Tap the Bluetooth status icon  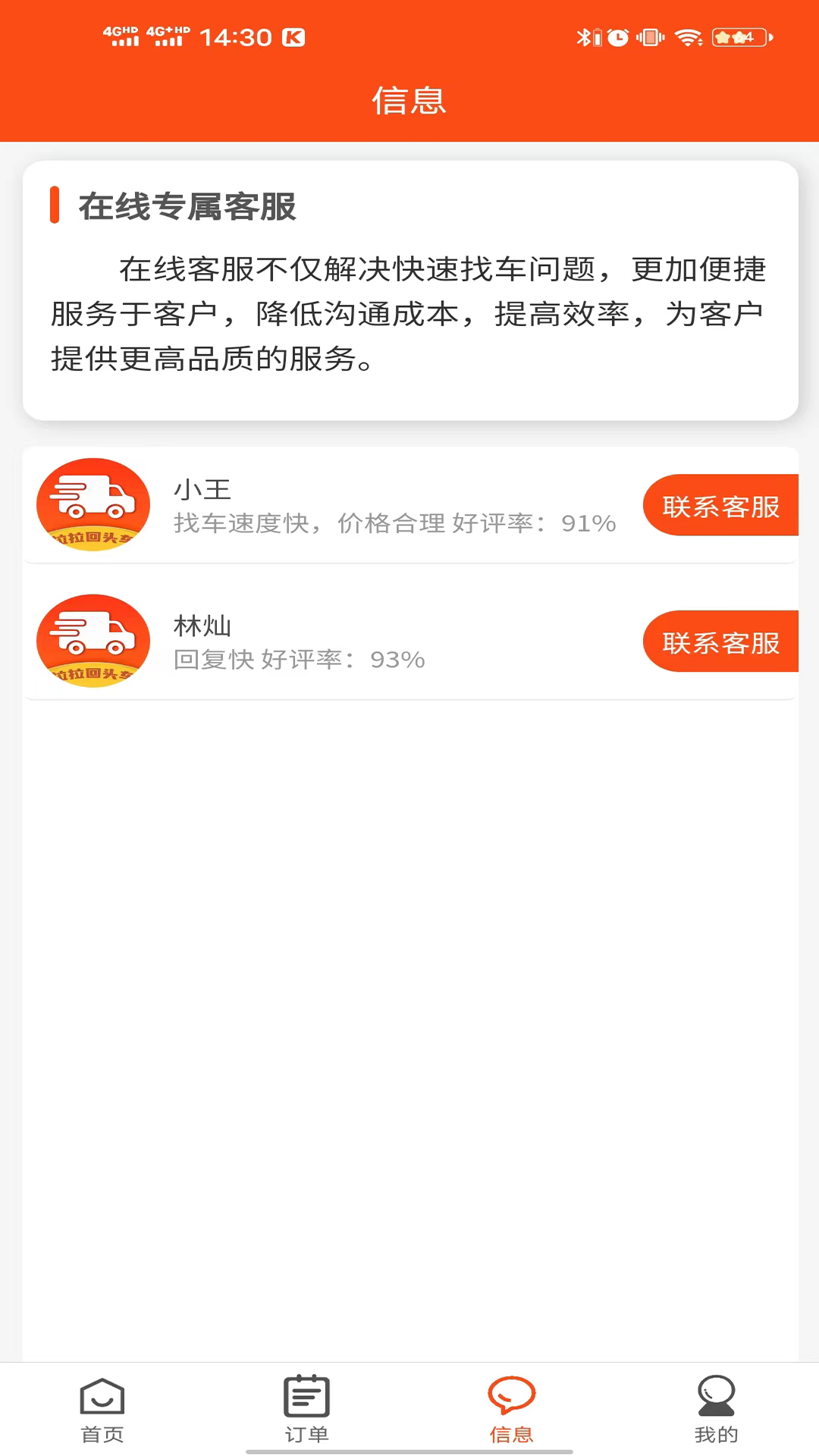pyautogui.click(x=585, y=36)
